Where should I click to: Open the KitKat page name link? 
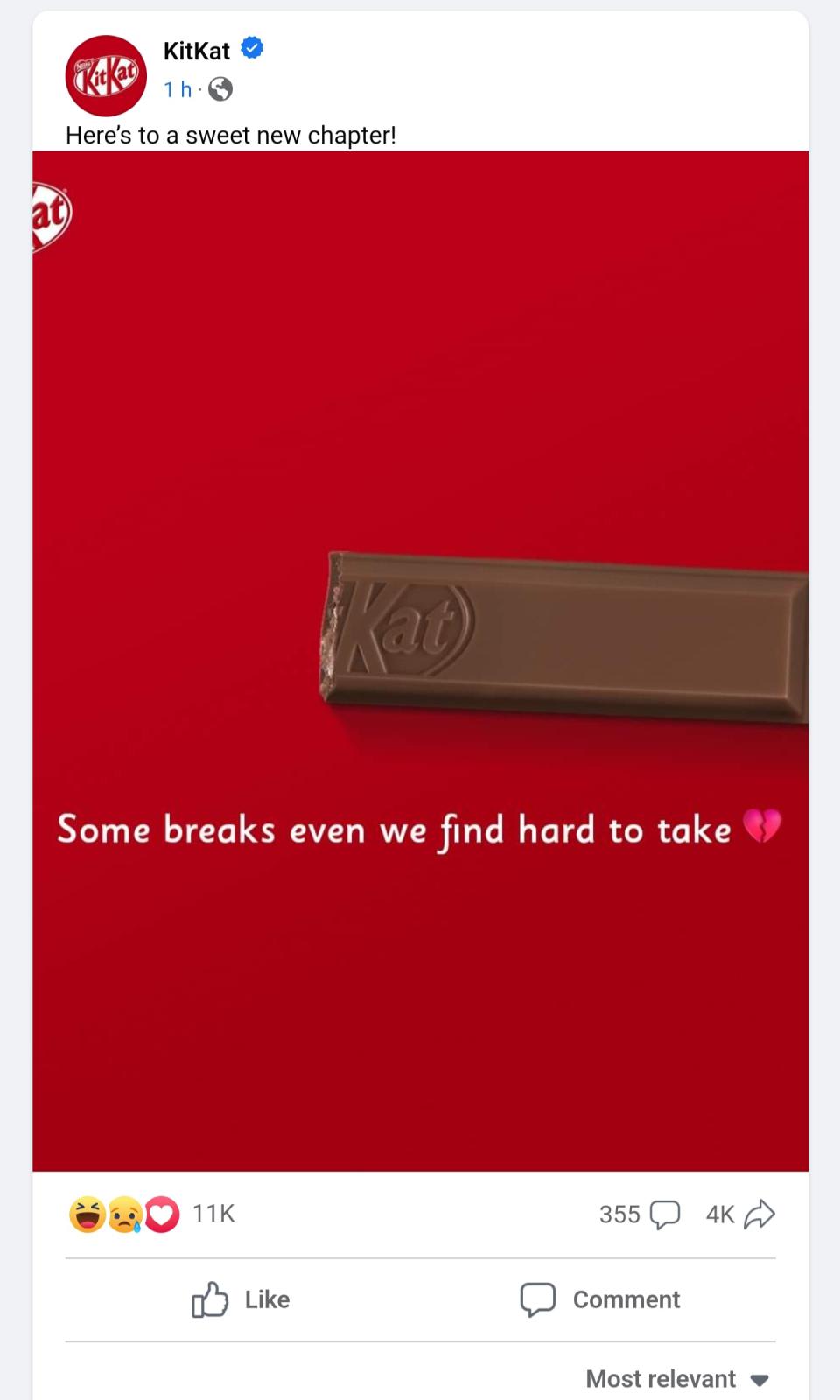[197, 51]
